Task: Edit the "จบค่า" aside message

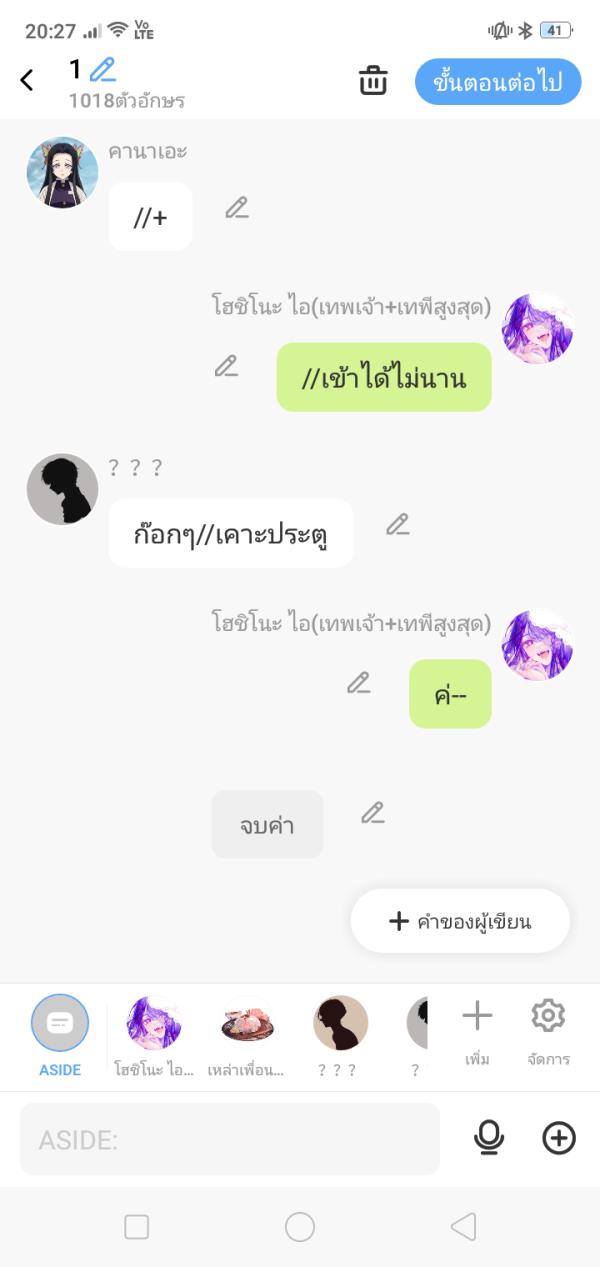Action: pyautogui.click(x=373, y=813)
